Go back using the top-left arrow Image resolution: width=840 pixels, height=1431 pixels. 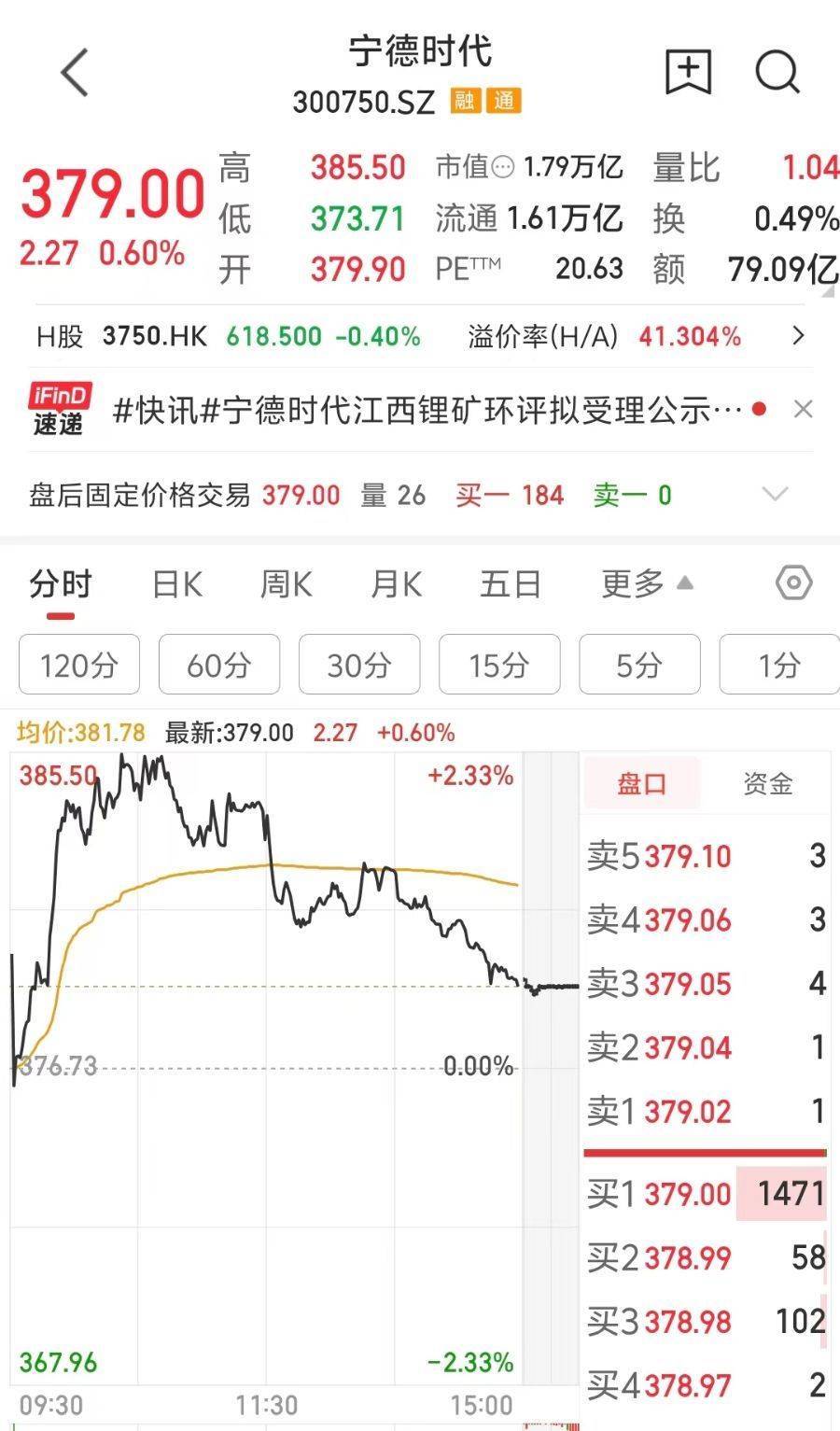point(75,73)
